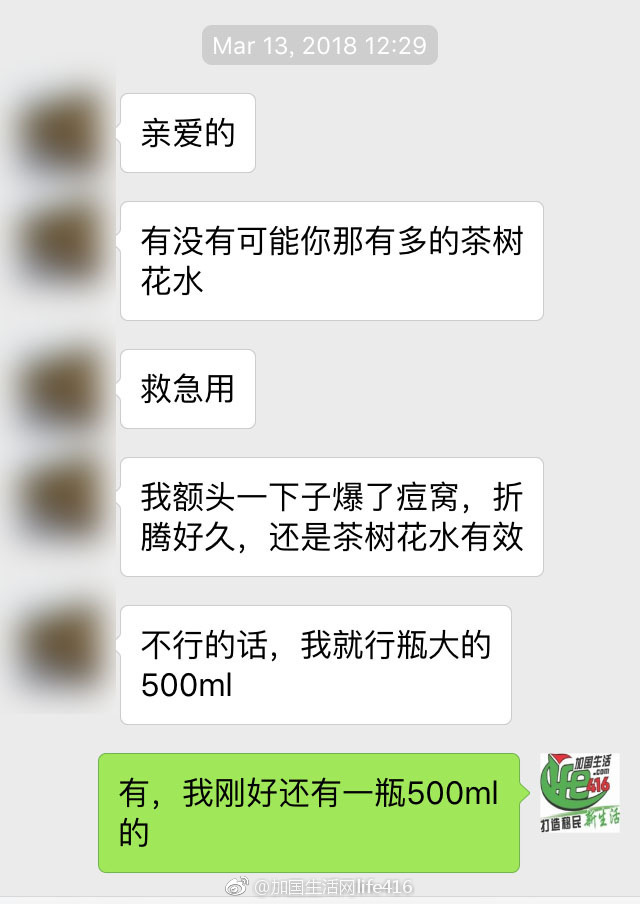Image resolution: width=640 pixels, height=904 pixels.
Task: Open your own avatar beside the green message
Action: pyautogui.click(x=580, y=792)
